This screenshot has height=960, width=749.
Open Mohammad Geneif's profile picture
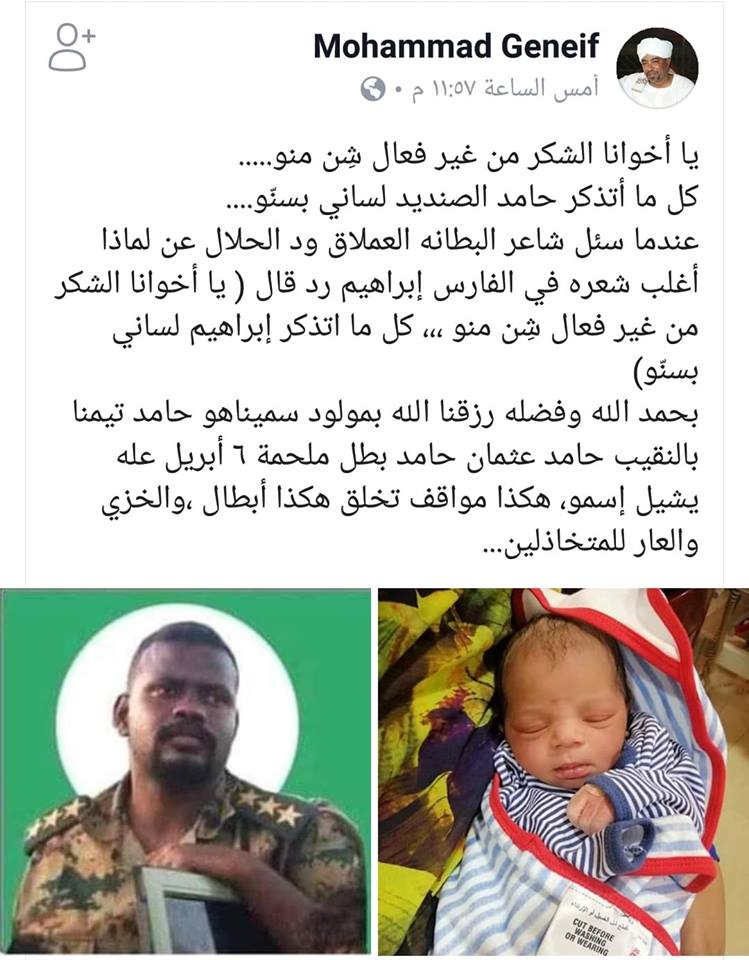(x=657, y=67)
